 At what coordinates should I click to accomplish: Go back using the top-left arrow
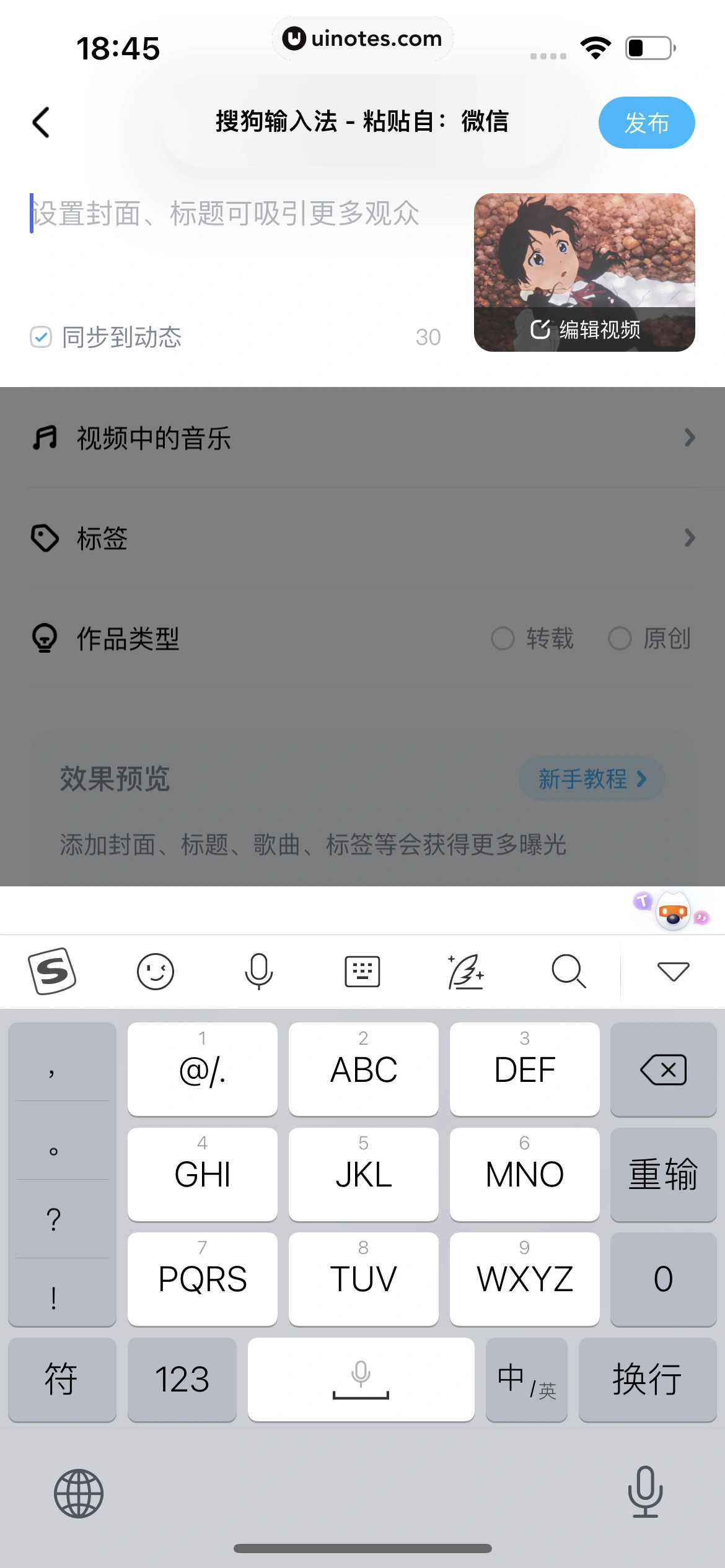click(x=41, y=122)
